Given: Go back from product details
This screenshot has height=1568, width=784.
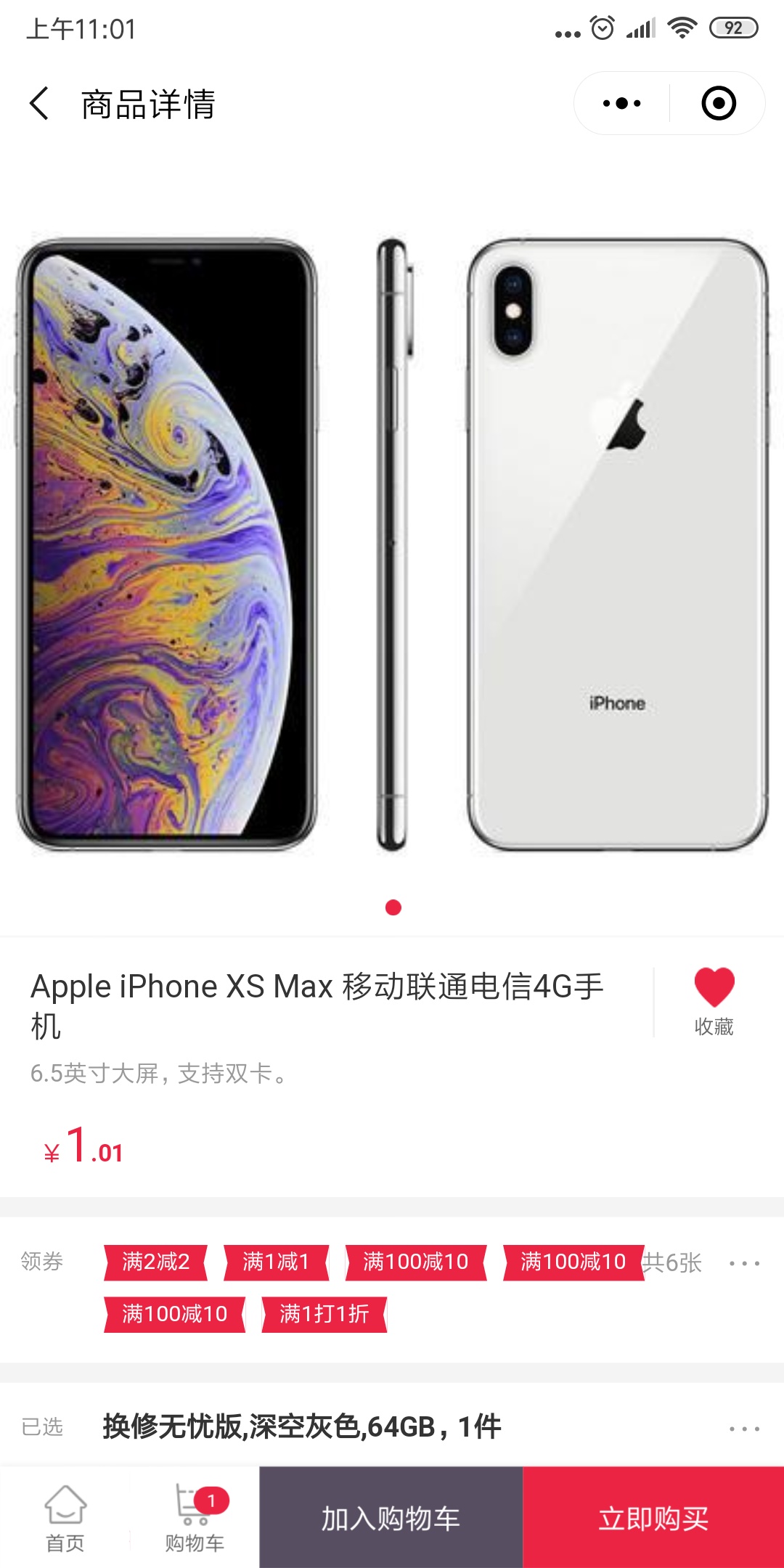Looking at the screenshot, I should (40, 104).
